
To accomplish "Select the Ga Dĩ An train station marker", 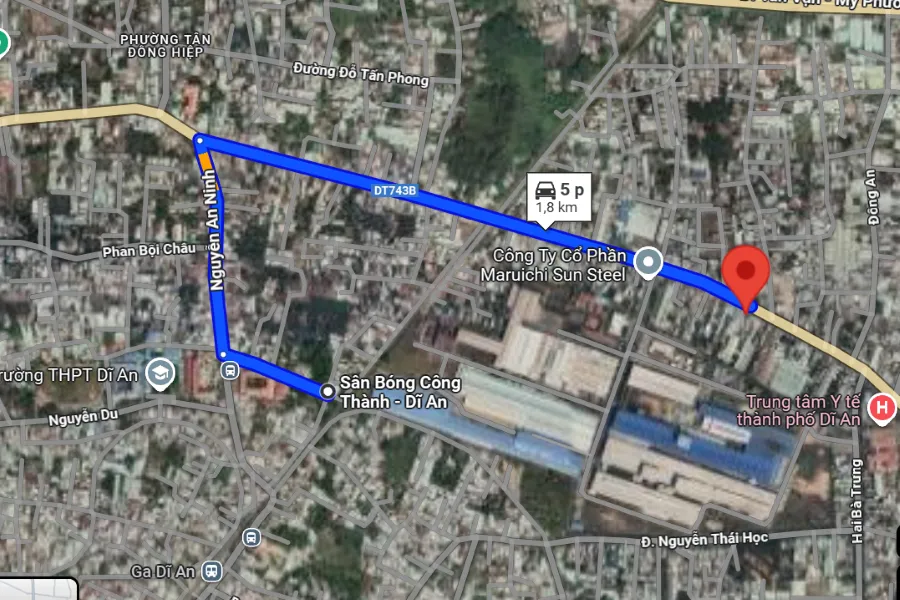I will pyautogui.click(x=211, y=571).
